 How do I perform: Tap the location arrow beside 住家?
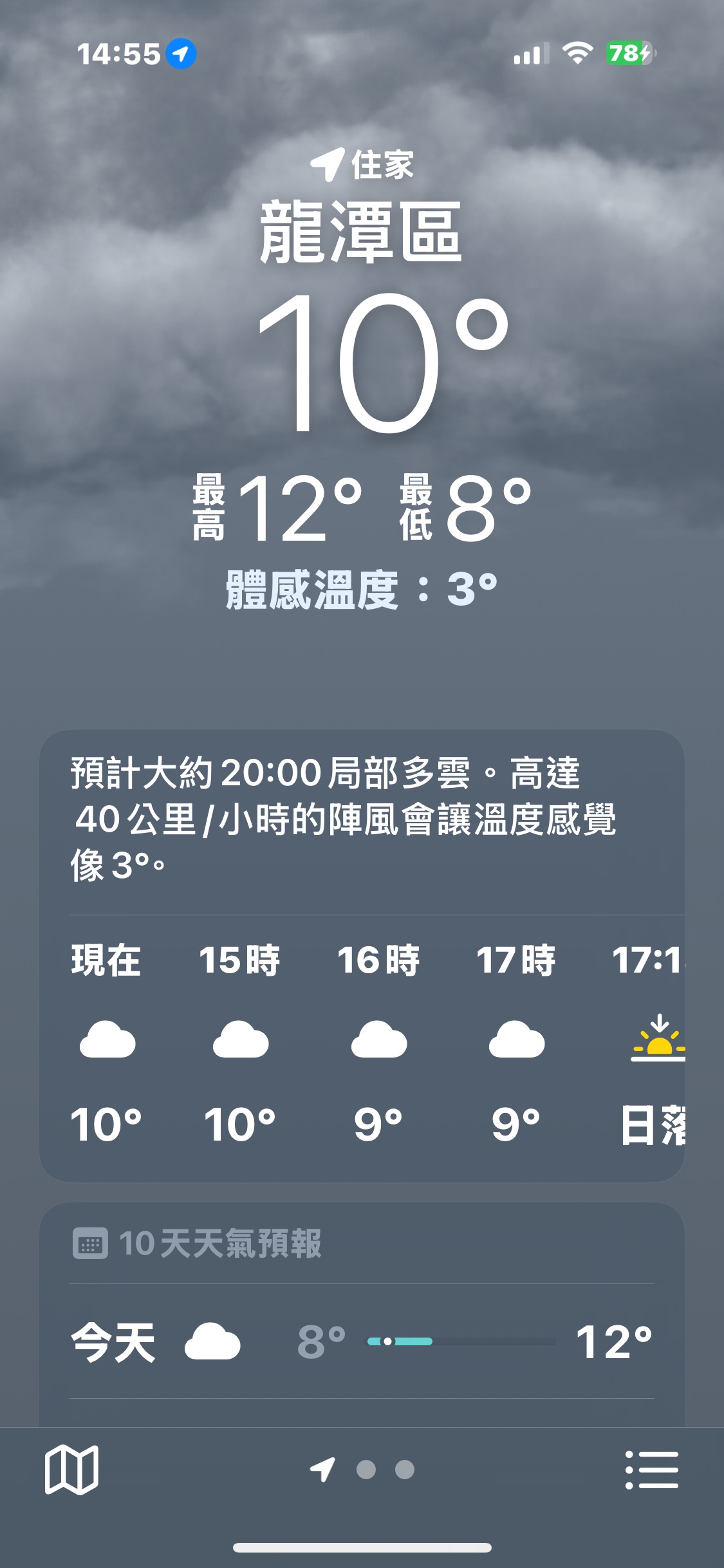tap(327, 164)
